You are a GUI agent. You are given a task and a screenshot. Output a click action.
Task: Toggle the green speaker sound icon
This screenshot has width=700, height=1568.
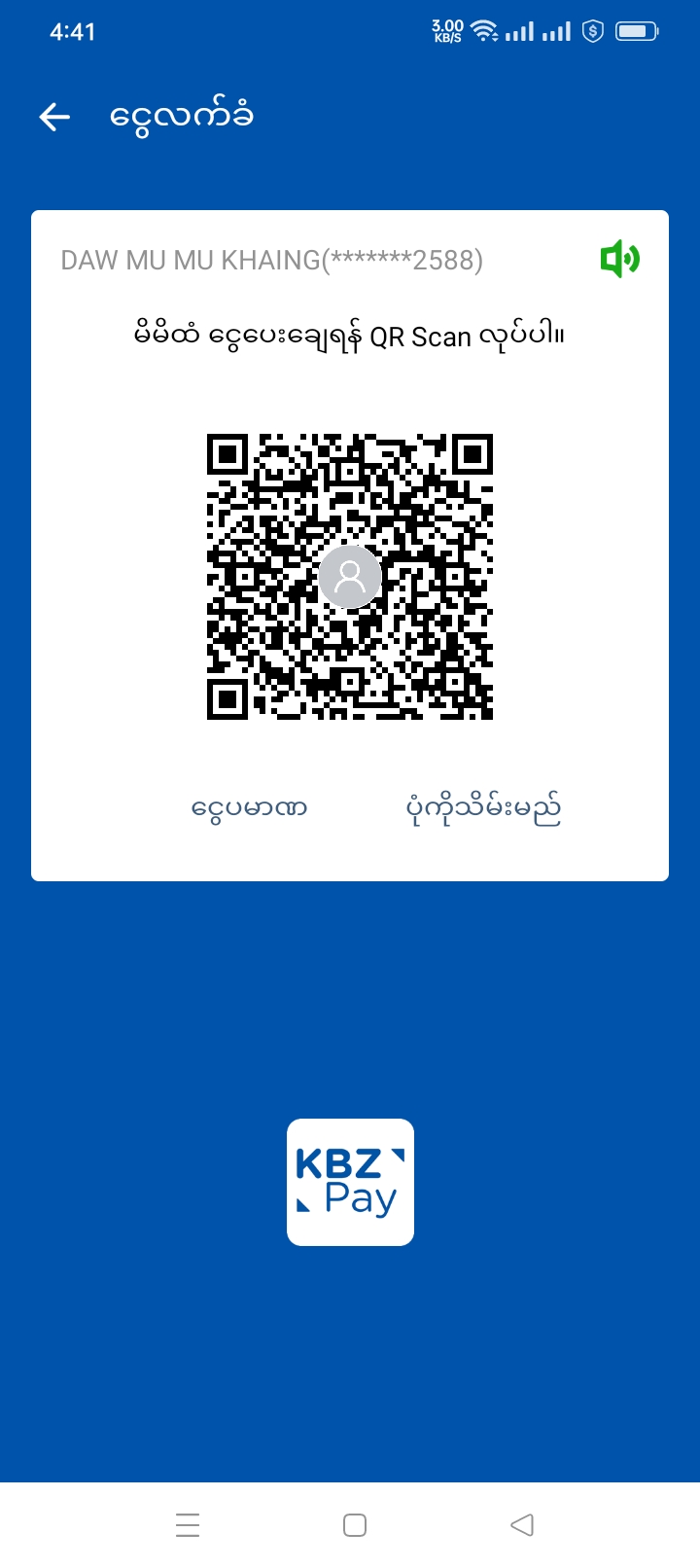click(619, 260)
